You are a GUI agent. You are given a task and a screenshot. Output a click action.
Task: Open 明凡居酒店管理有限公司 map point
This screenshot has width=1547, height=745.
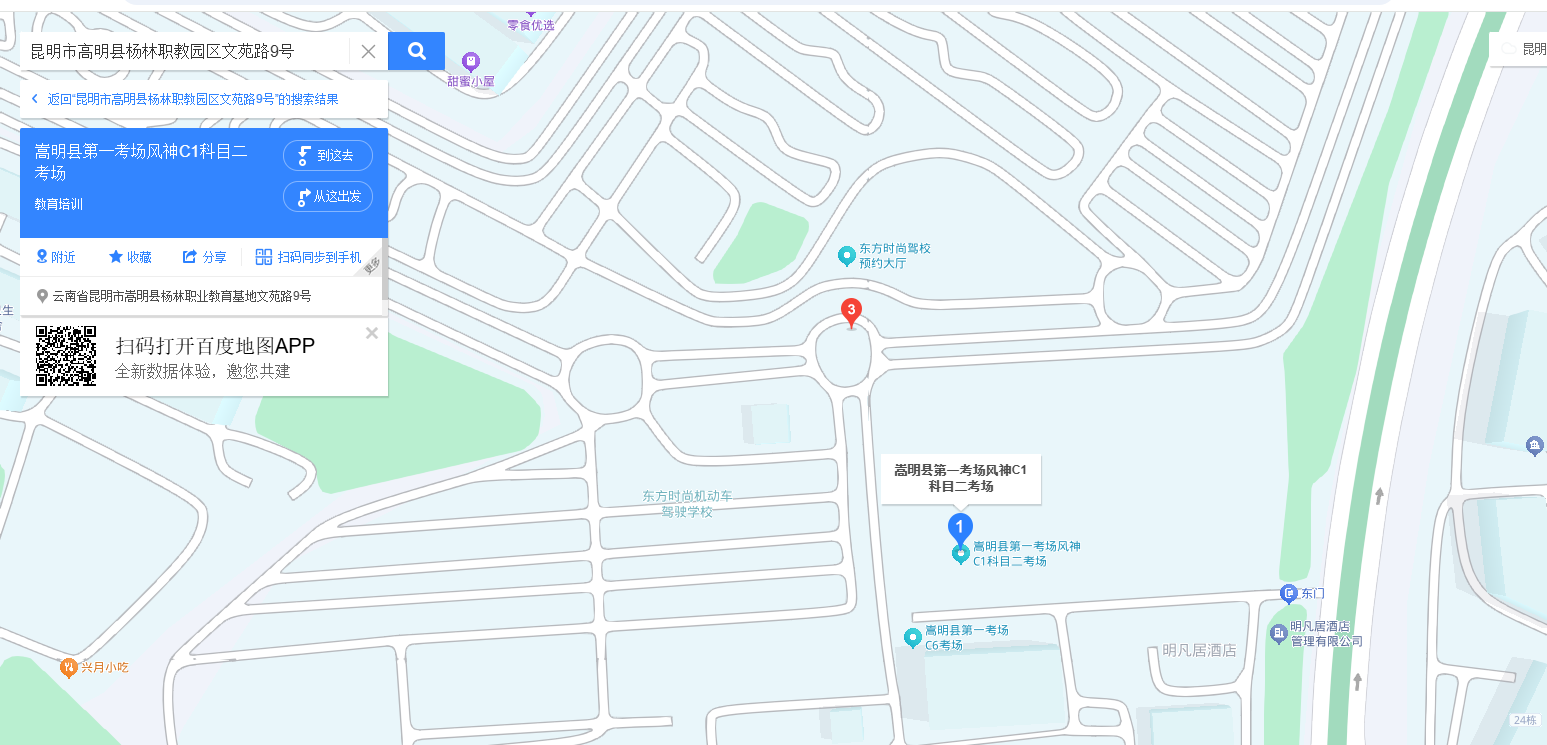pyautogui.click(x=1279, y=633)
